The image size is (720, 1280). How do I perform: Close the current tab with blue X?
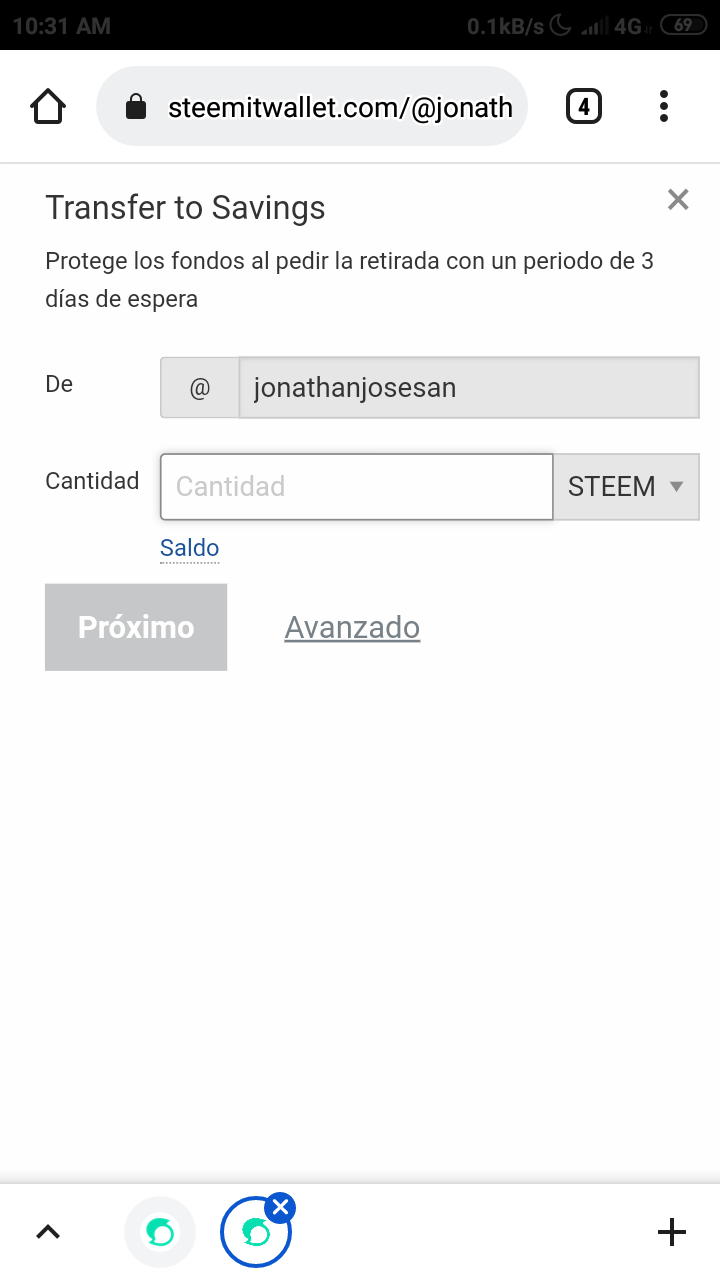(281, 1208)
